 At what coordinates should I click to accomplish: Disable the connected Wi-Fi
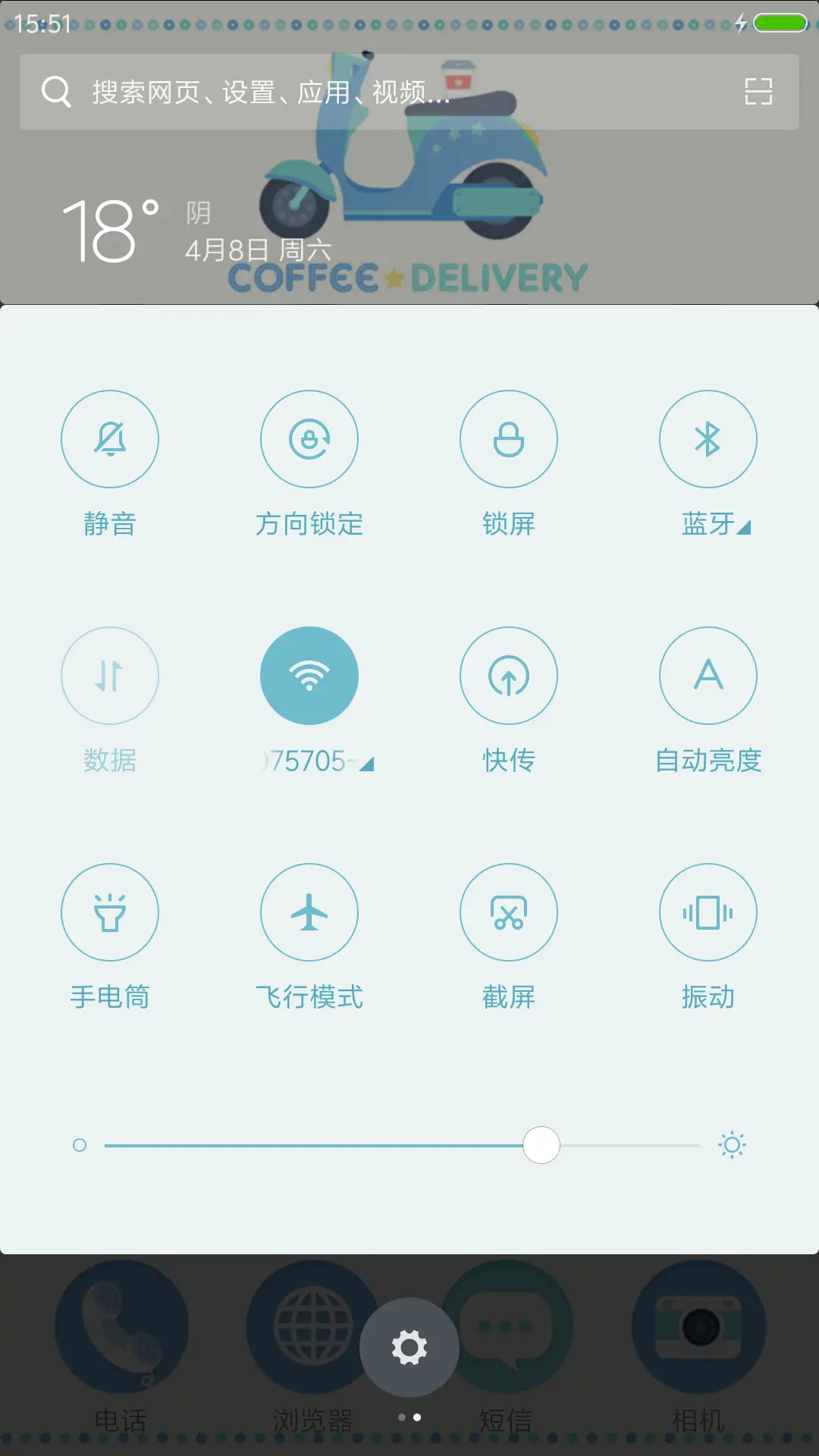309,675
